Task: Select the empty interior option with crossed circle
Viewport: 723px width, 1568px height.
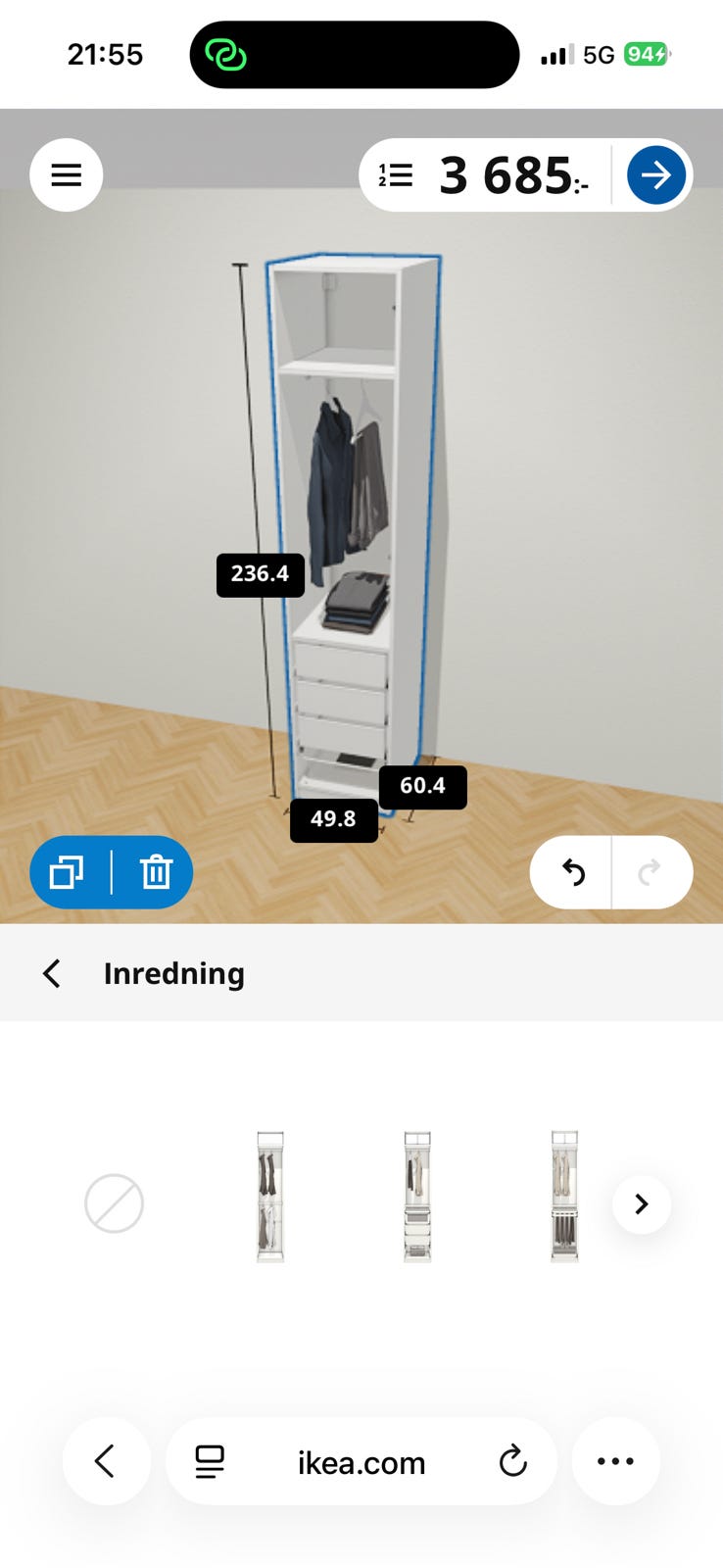Action: 115,1203
